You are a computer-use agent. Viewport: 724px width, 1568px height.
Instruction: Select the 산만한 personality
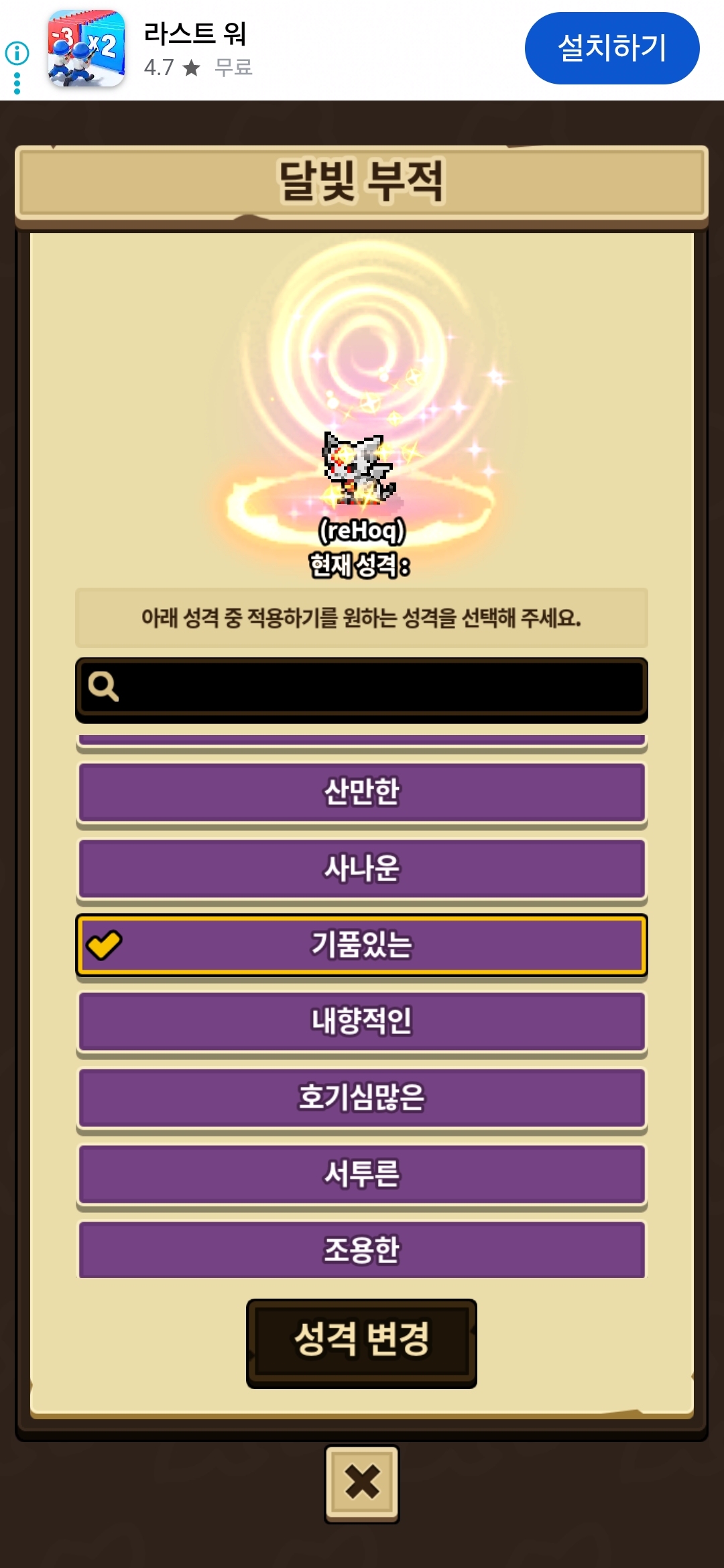tap(362, 792)
